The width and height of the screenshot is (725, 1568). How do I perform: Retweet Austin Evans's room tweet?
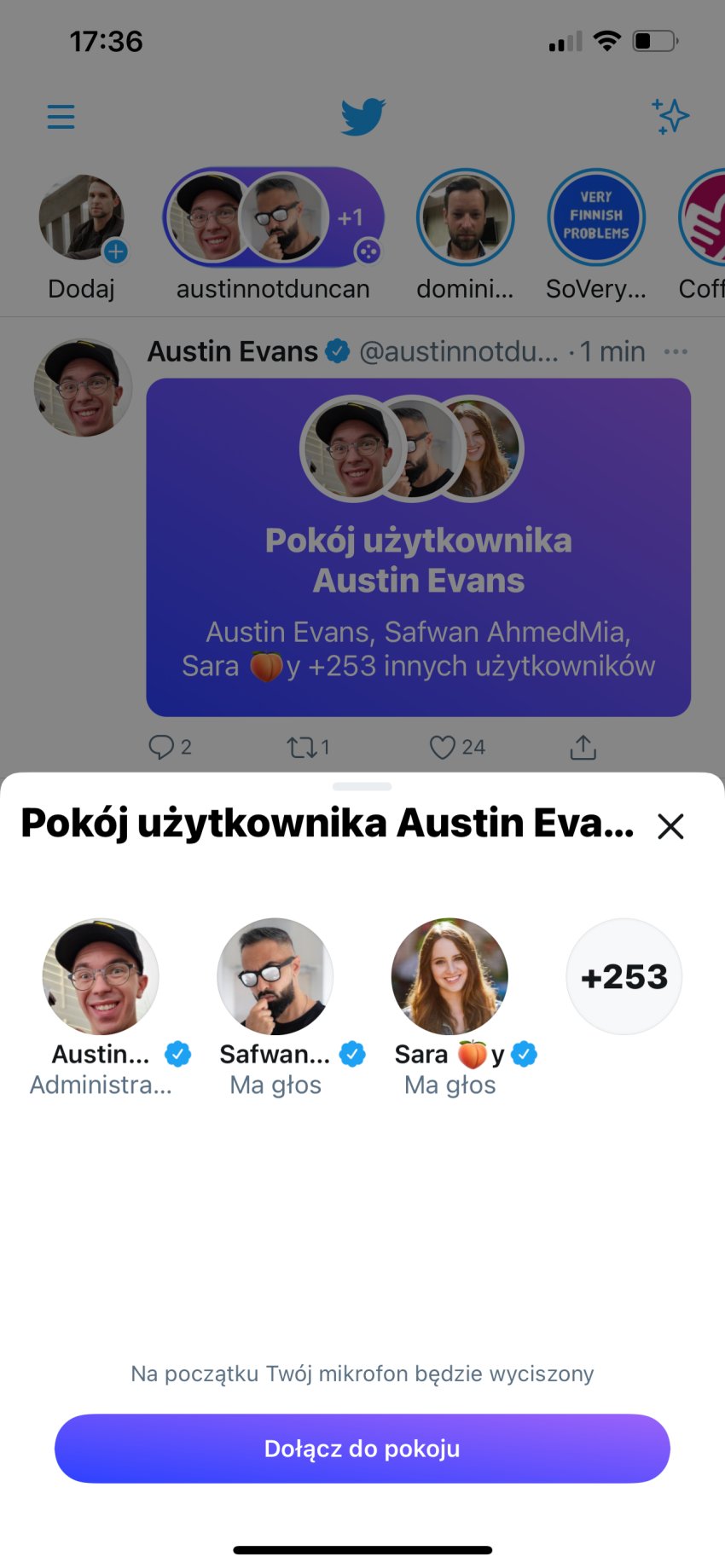point(301,747)
